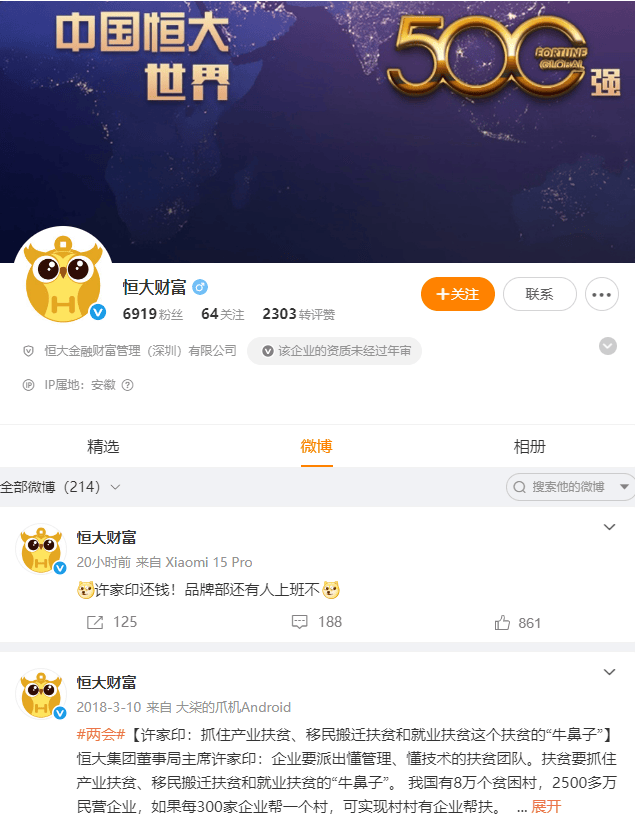Open the 全部微博 (214) filter dropdown

click(x=61, y=487)
